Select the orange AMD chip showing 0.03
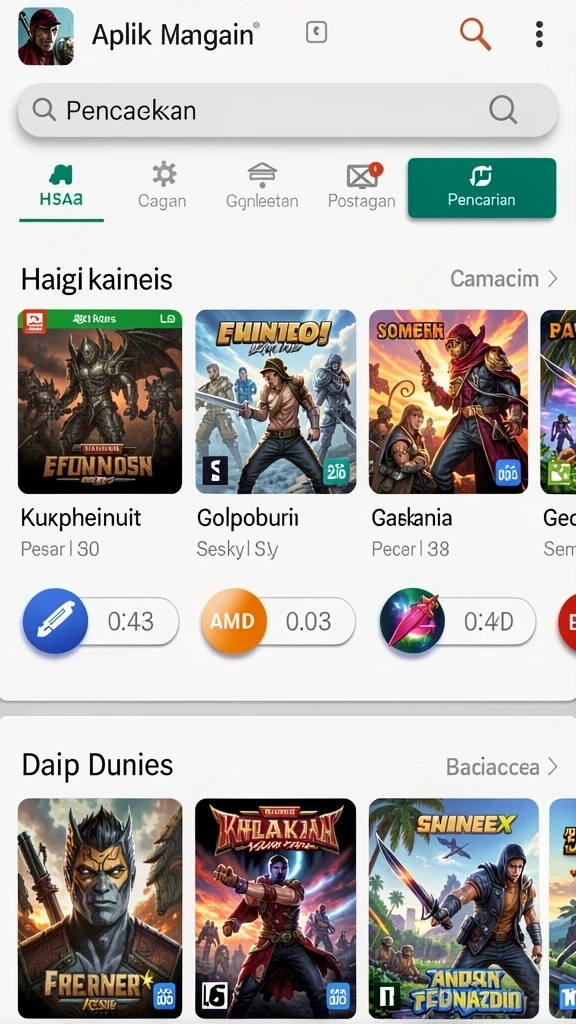 278,621
